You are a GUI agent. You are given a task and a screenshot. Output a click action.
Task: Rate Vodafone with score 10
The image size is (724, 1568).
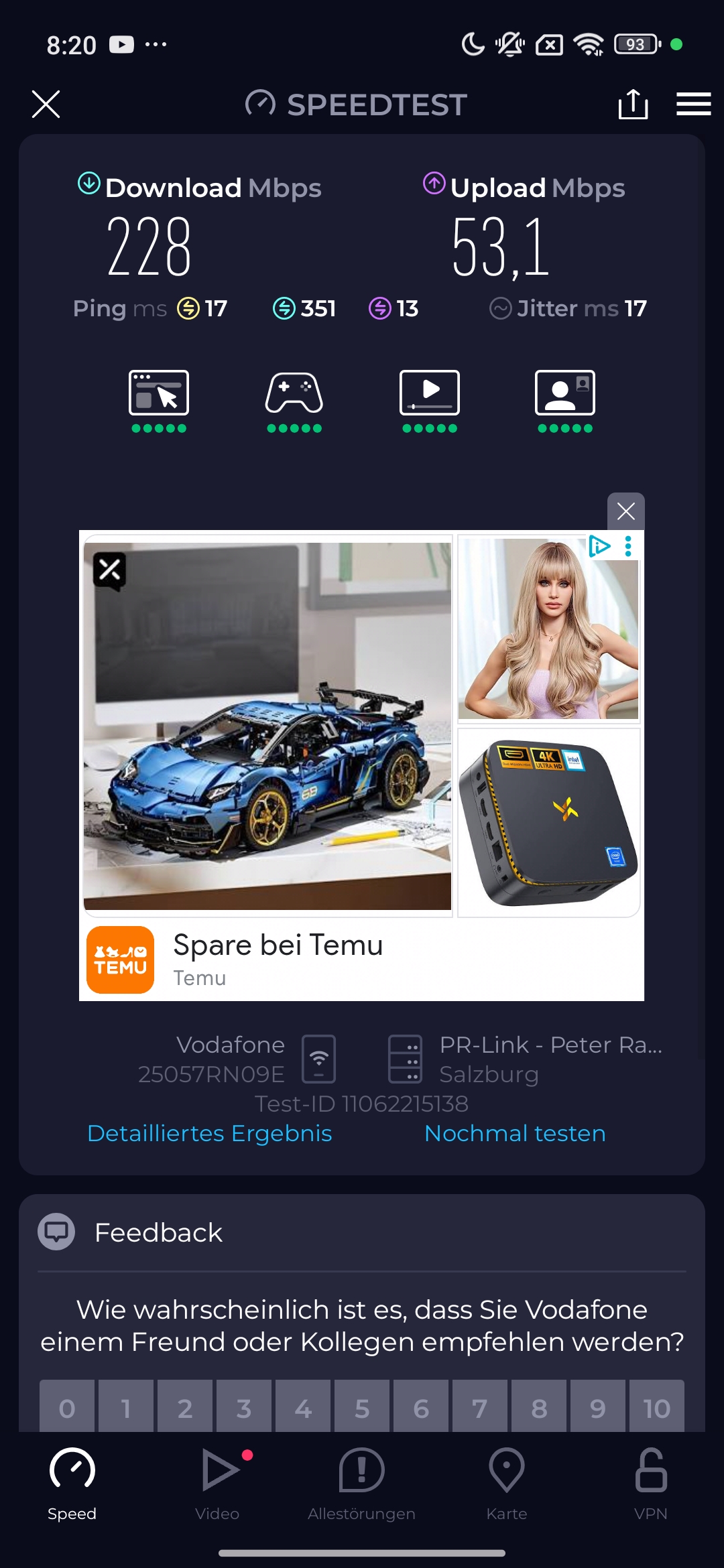(x=656, y=1406)
